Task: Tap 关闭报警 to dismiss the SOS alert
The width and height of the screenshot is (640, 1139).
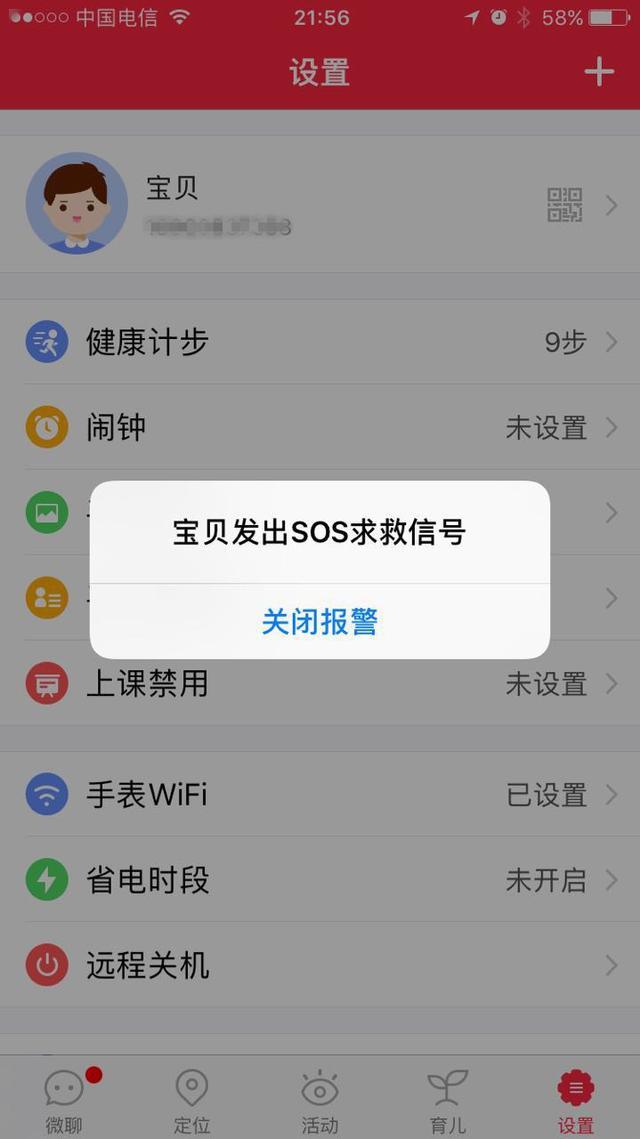Action: tap(320, 622)
